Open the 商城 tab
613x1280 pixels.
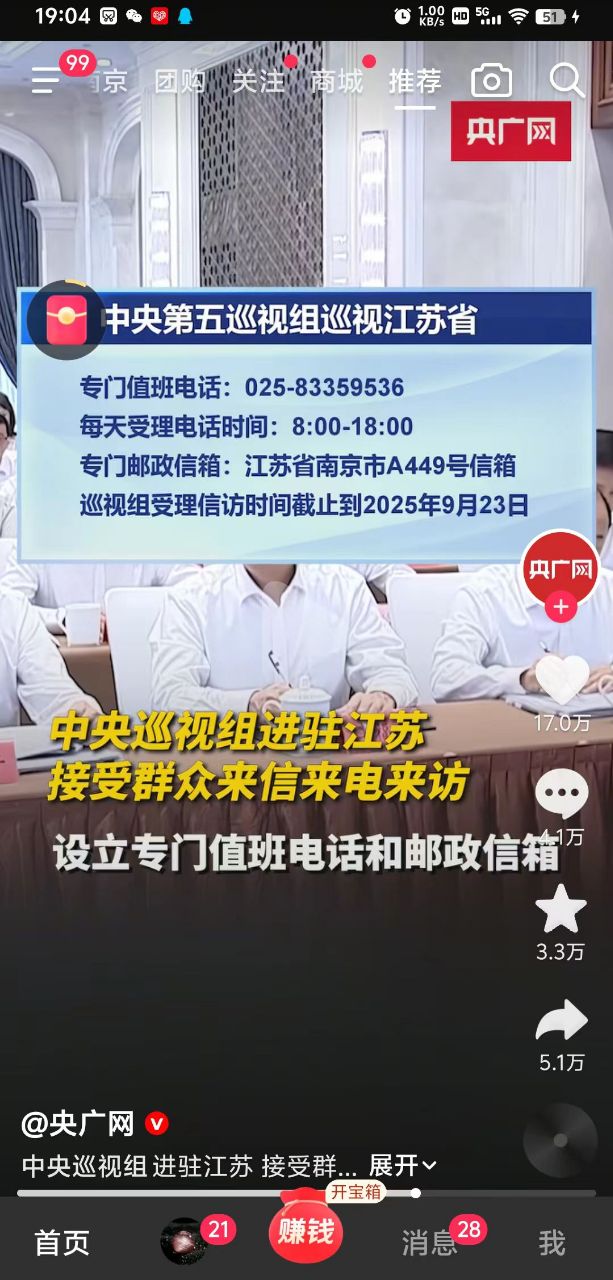337,81
